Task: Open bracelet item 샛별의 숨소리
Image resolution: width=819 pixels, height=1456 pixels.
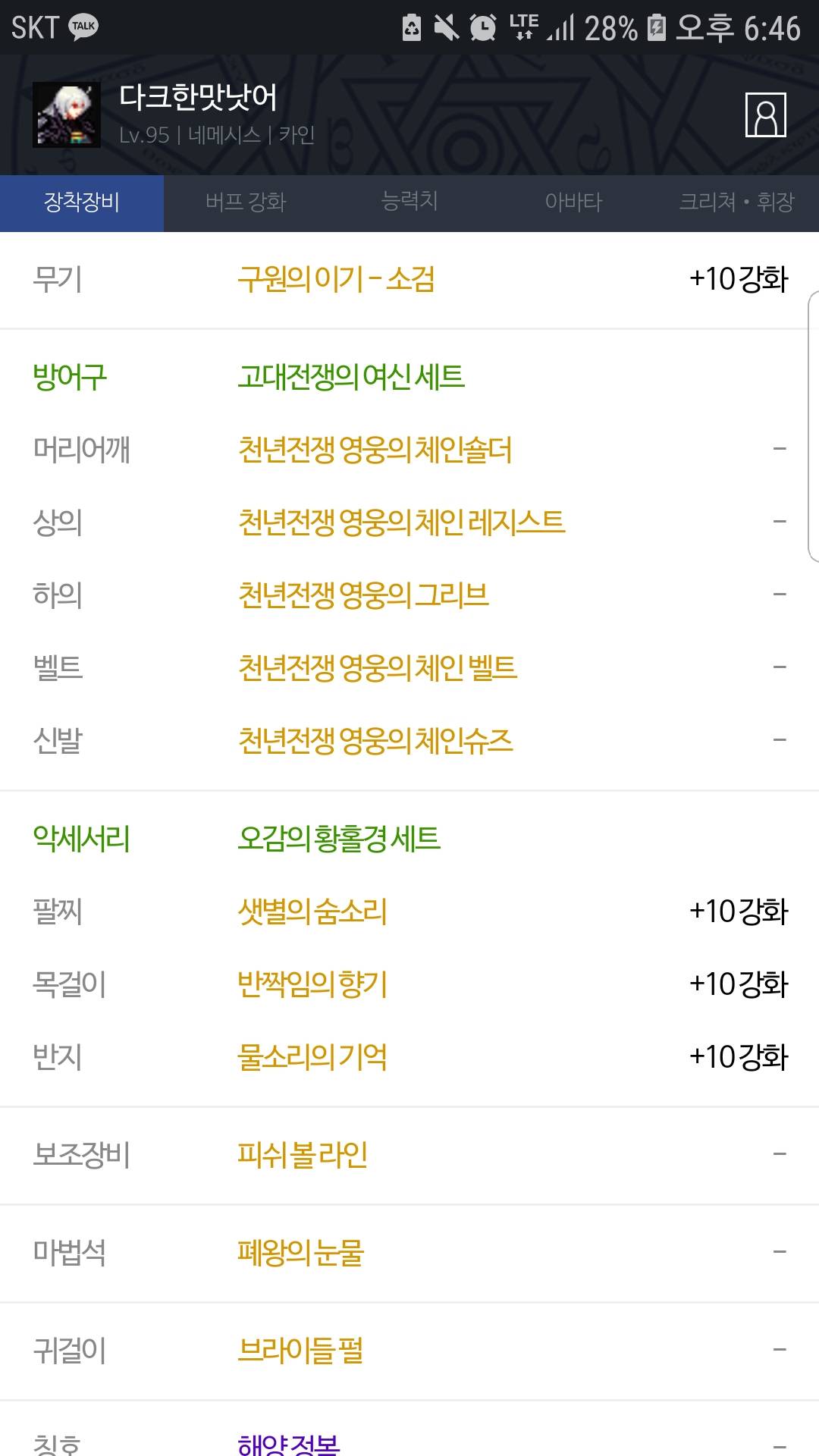Action: [409, 912]
